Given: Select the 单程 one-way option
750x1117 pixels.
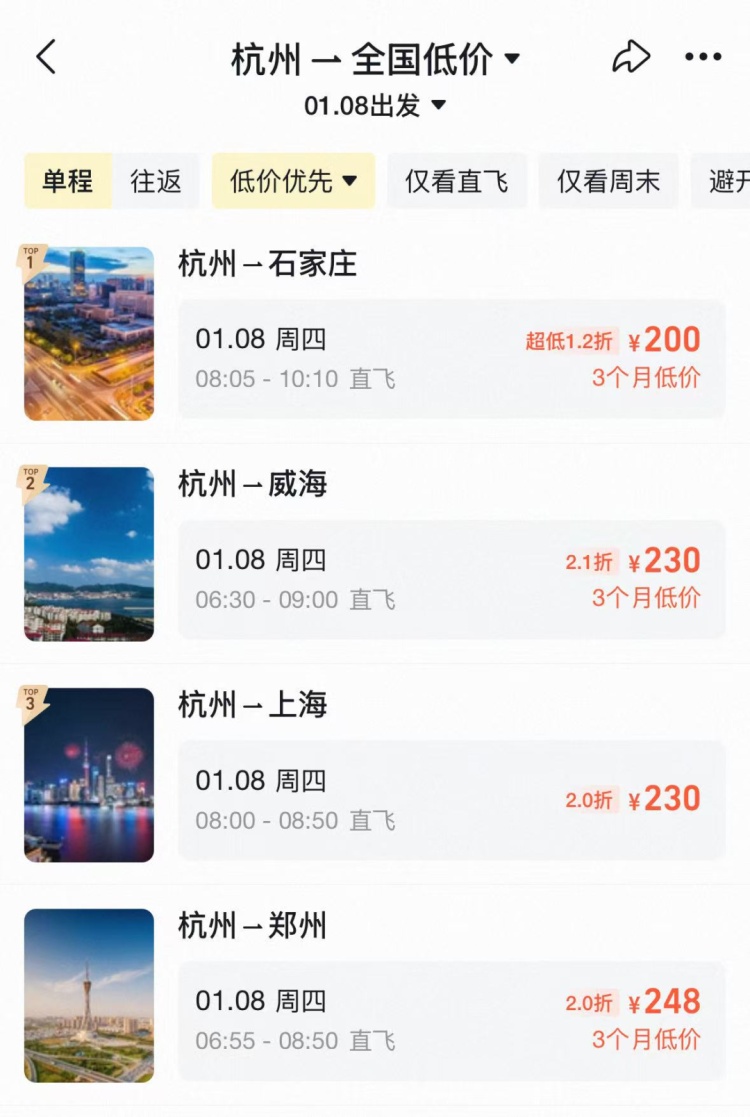Looking at the screenshot, I should [66, 181].
